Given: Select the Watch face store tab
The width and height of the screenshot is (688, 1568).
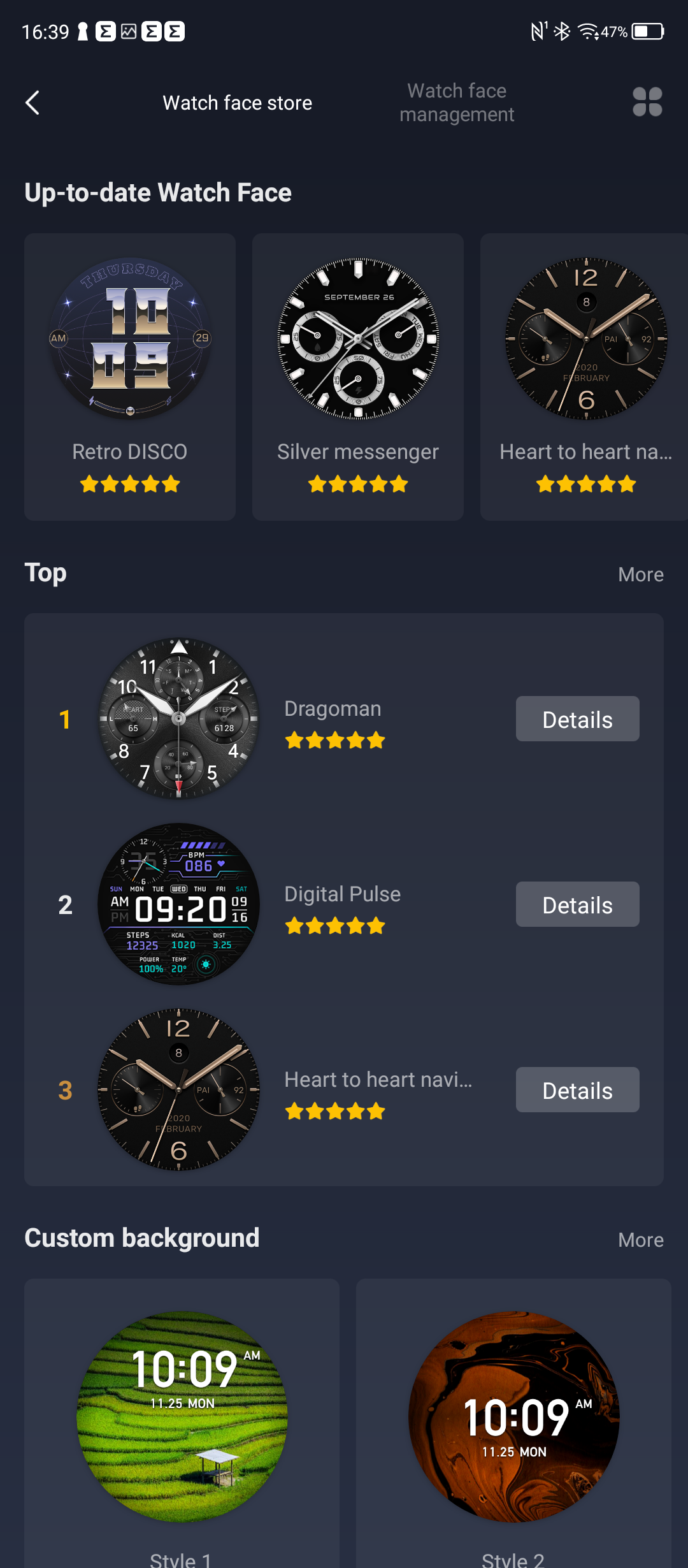Looking at the screenshot, I should point(238,103).
